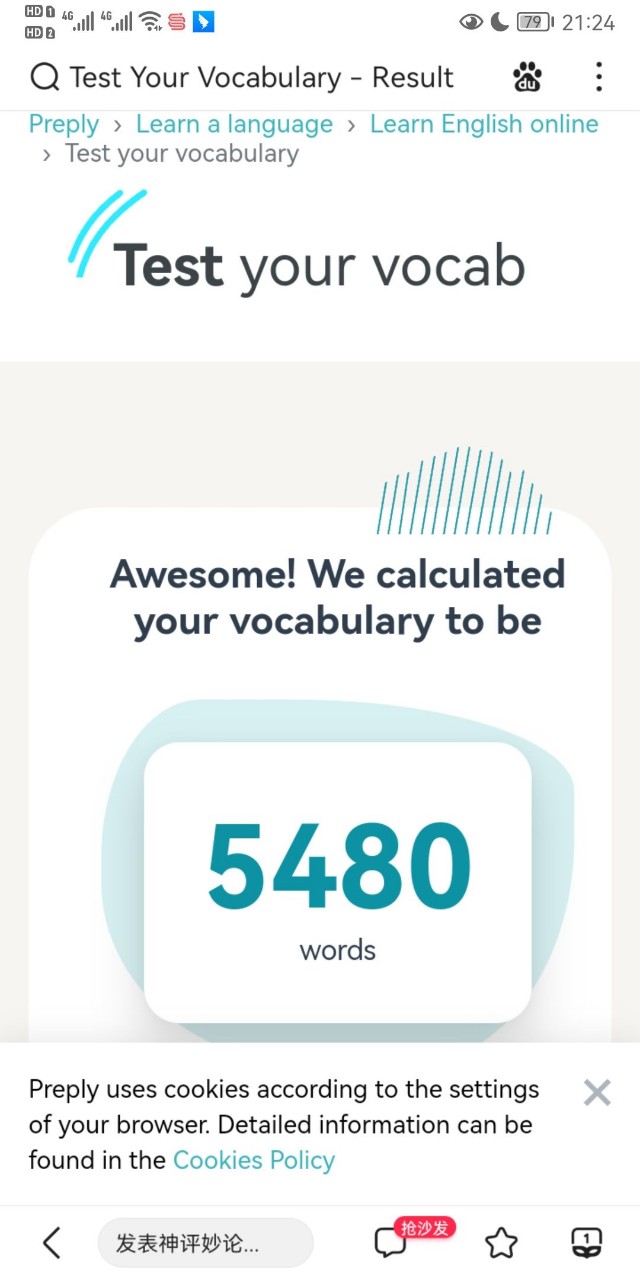
Task: Tap the Baidu paw icon
Action: pos(528,77)
